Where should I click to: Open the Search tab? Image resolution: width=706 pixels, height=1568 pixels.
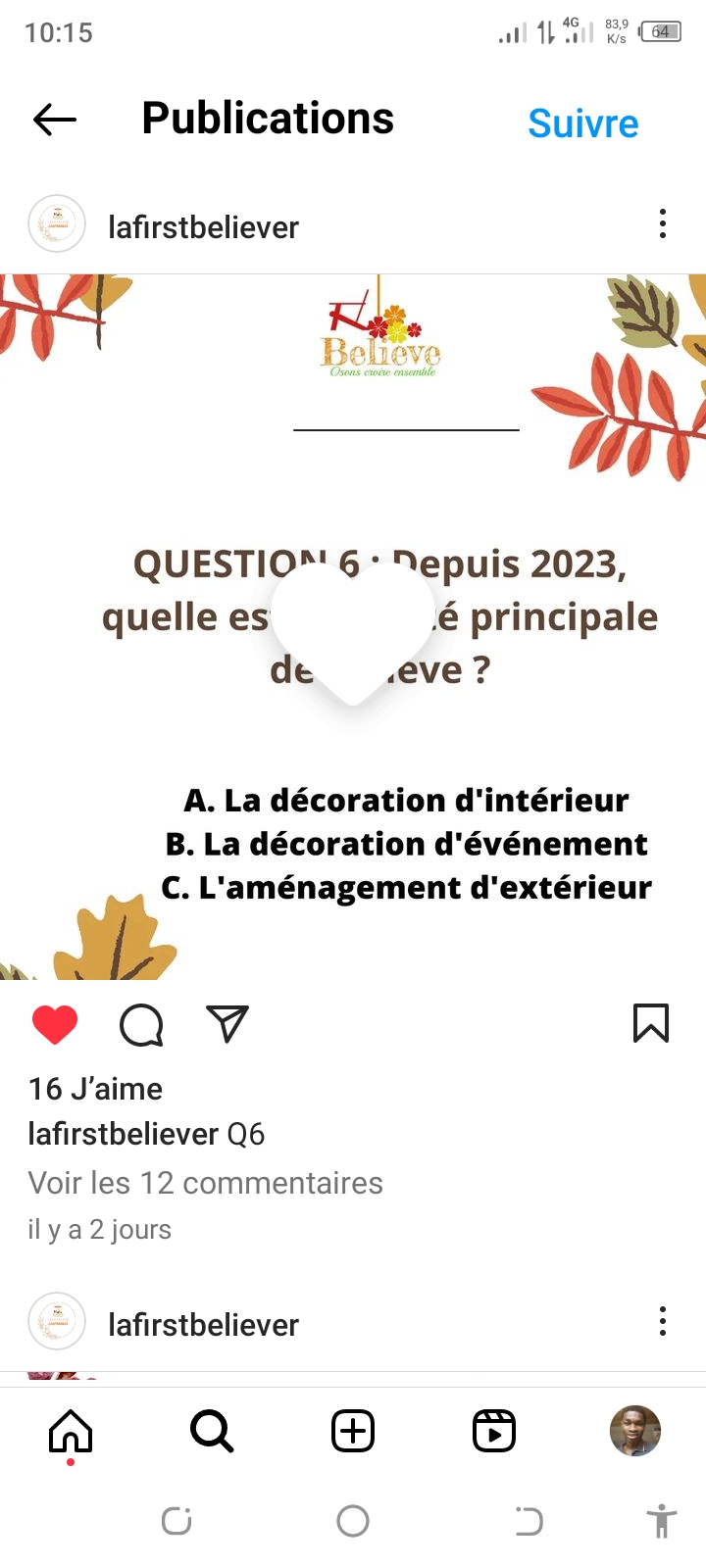pos(212,1432)
